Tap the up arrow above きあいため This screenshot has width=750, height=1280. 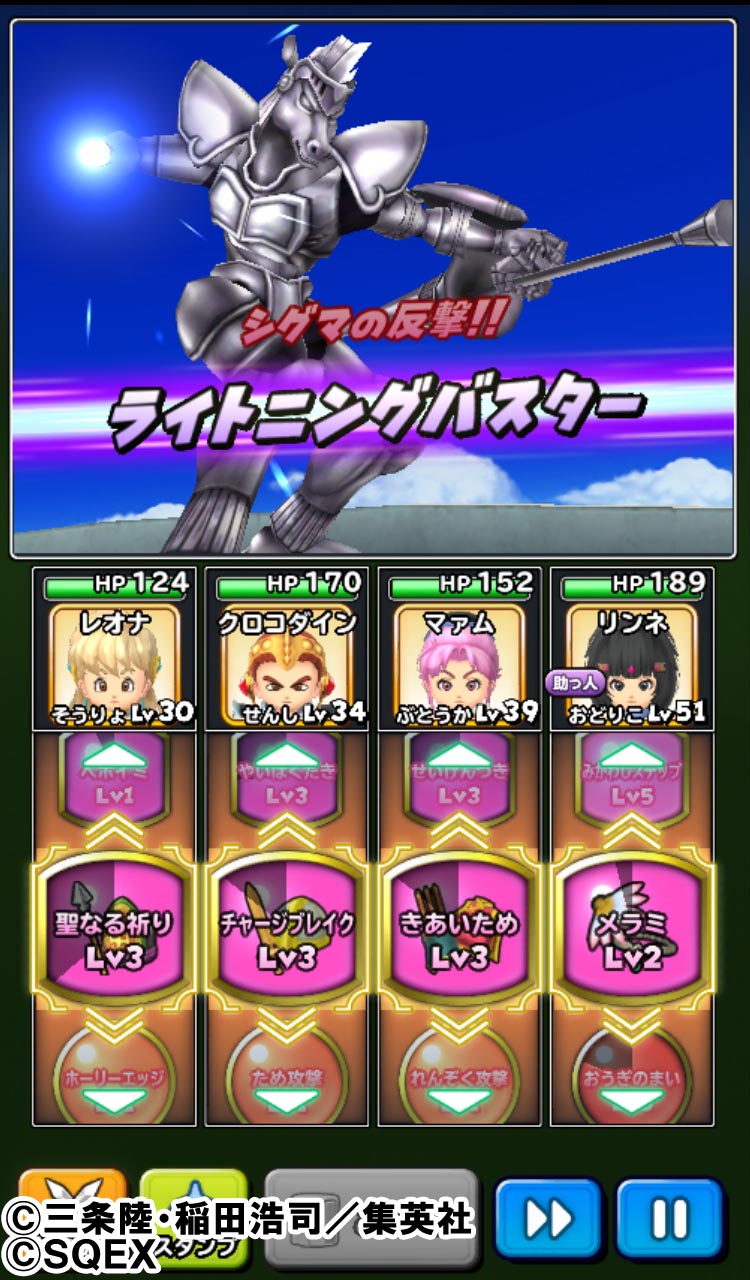click(x=460, y=758)
